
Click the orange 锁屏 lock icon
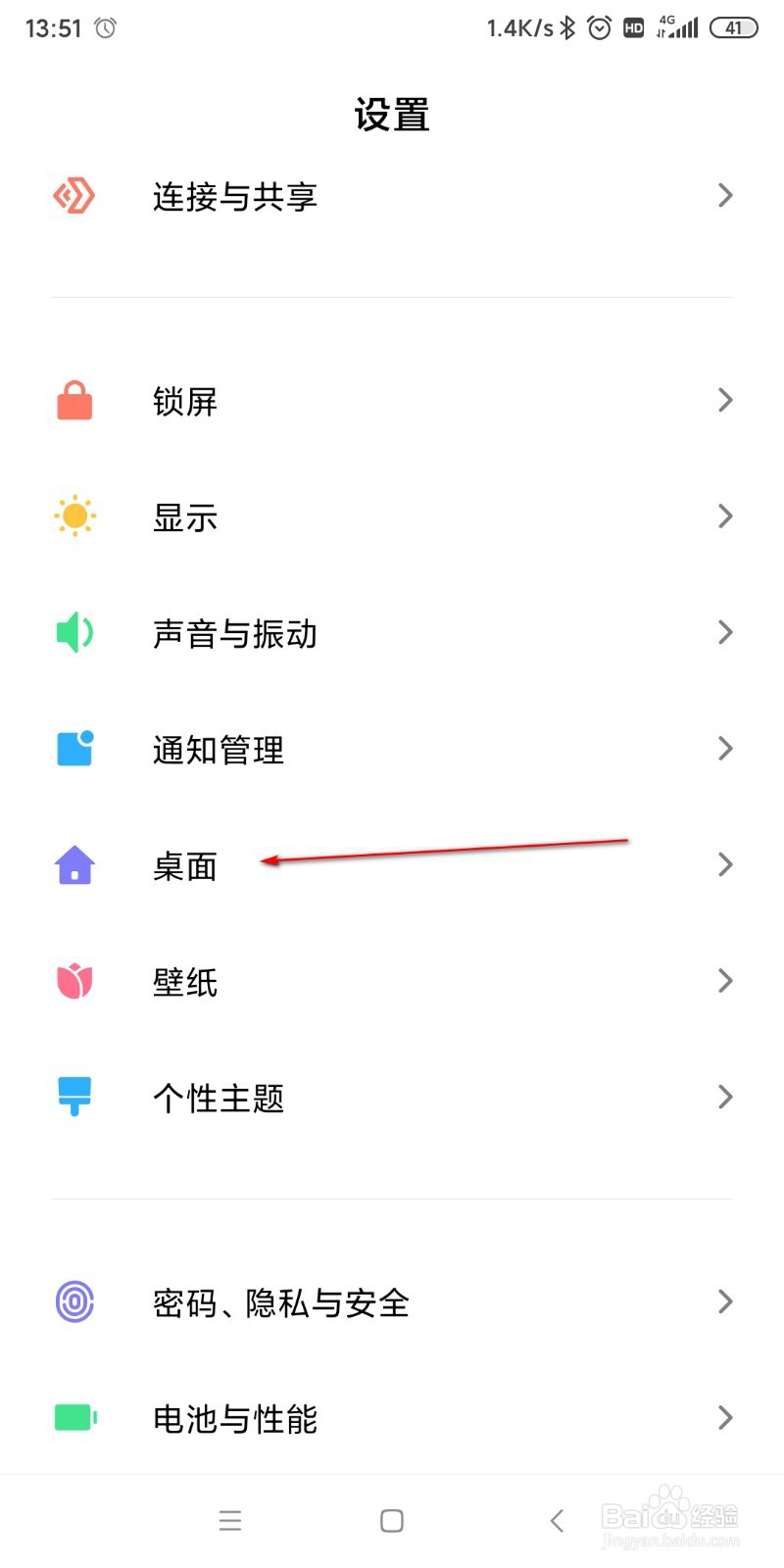74,400
